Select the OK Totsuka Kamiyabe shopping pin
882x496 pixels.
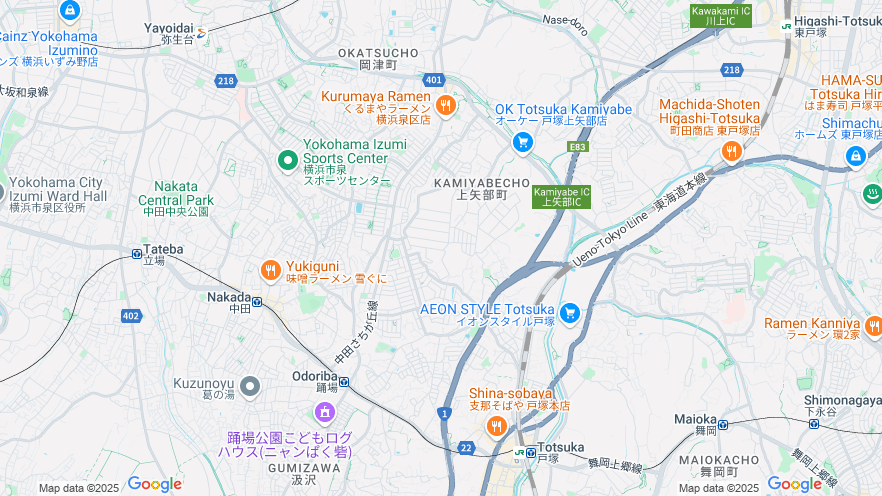(x=522, y=143)
